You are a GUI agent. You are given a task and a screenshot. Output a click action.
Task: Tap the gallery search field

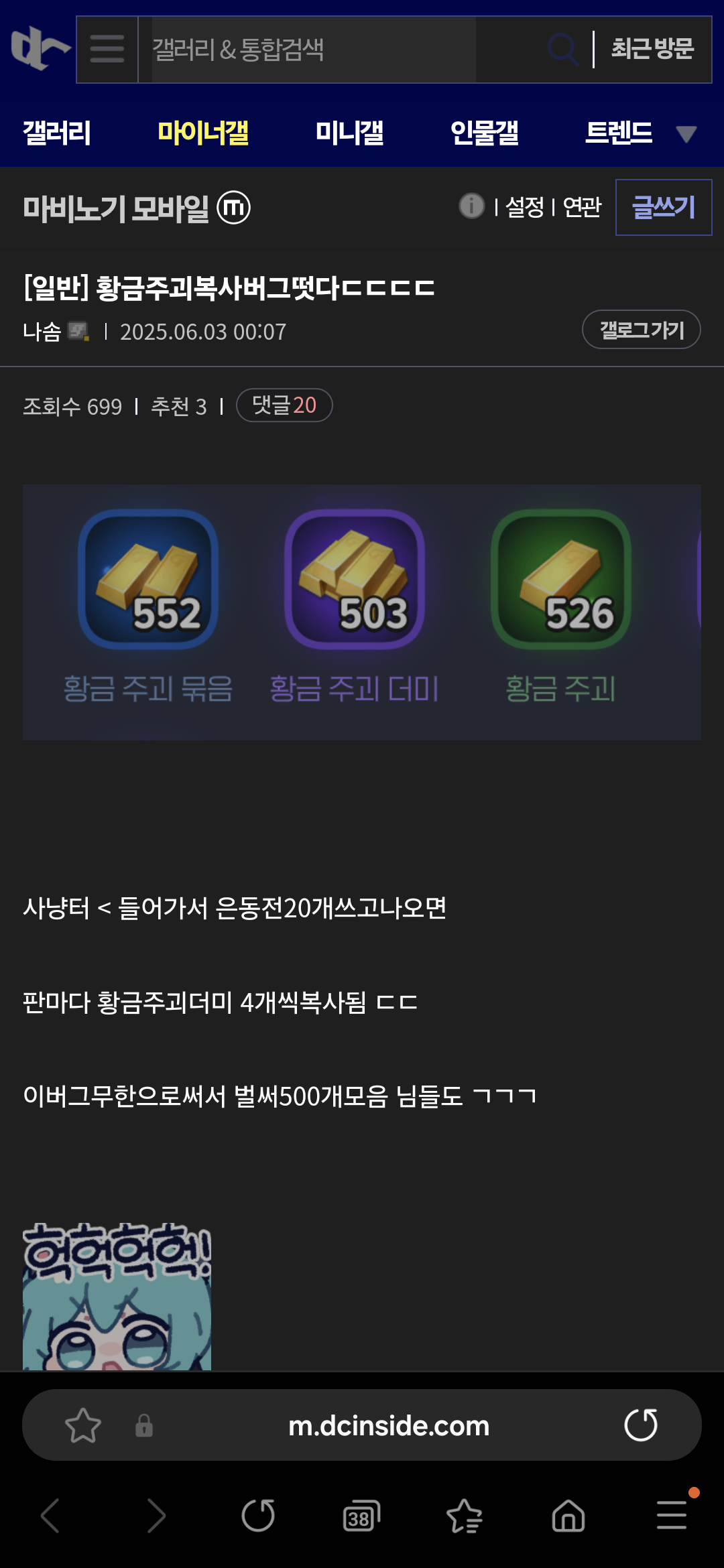pos(314,50)
